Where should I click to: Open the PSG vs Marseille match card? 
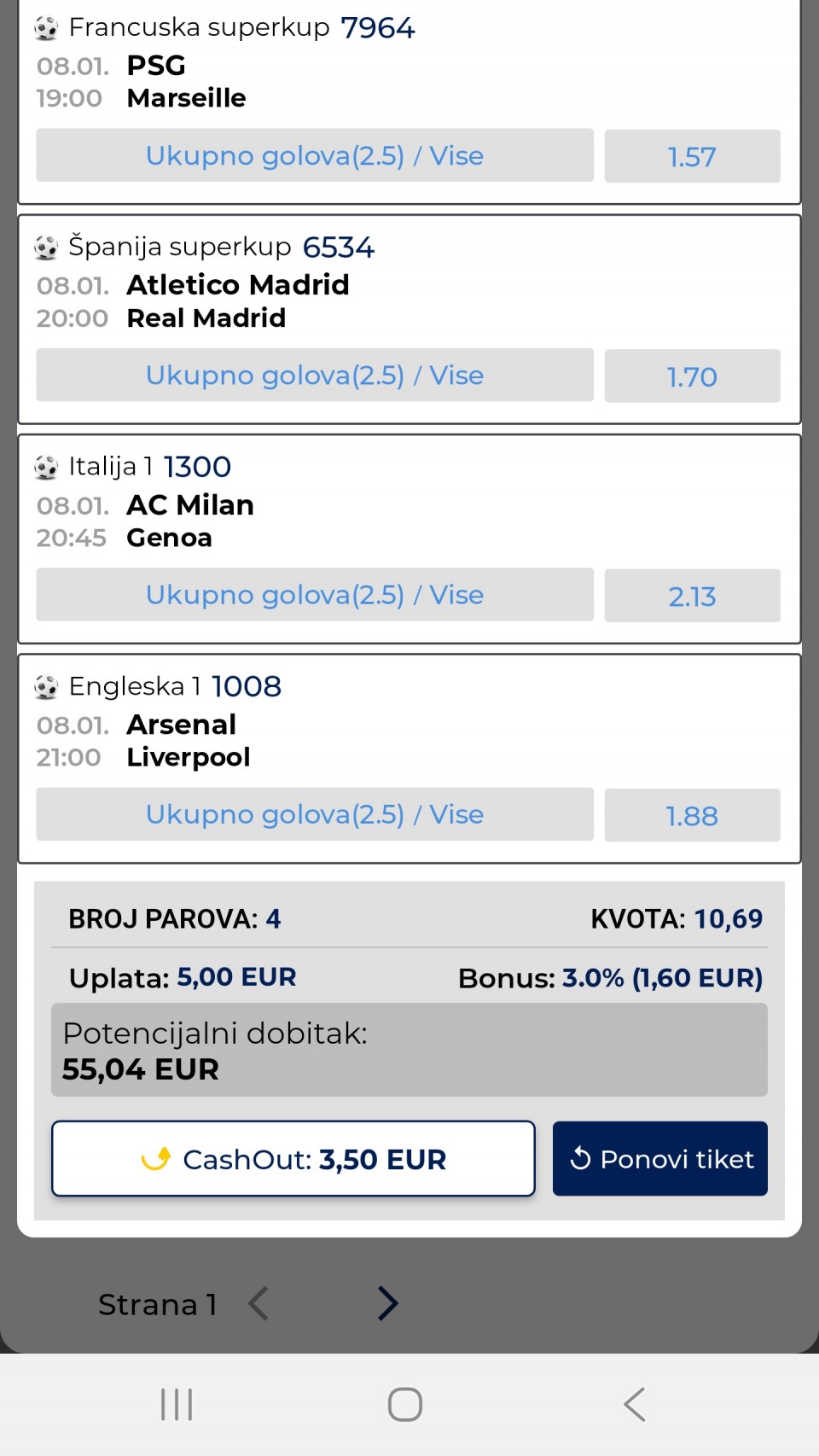(x=409, y=82)
